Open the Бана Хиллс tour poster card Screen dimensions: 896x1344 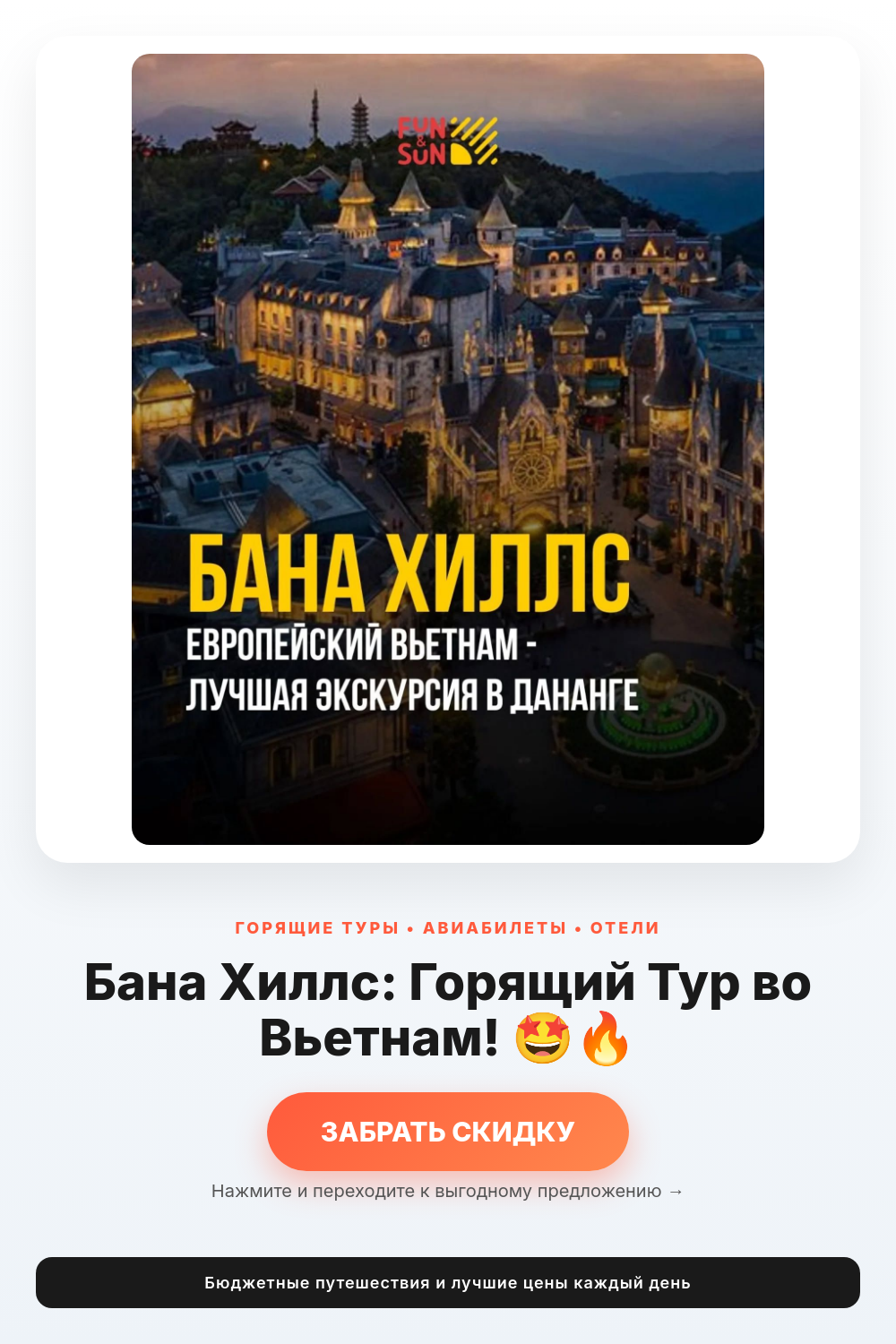pos(448,449)
